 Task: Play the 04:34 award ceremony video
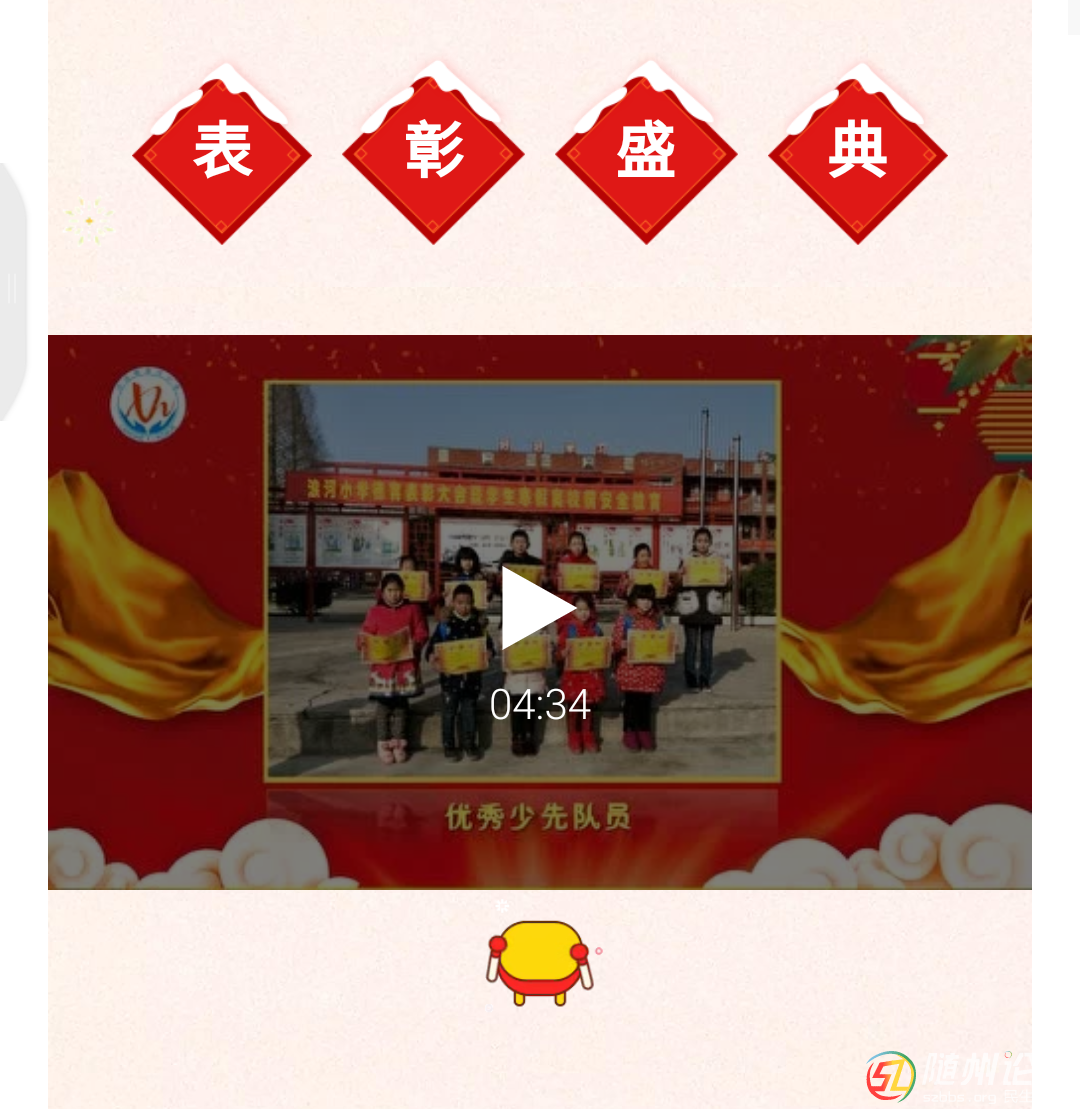click(x=537, y=609)
